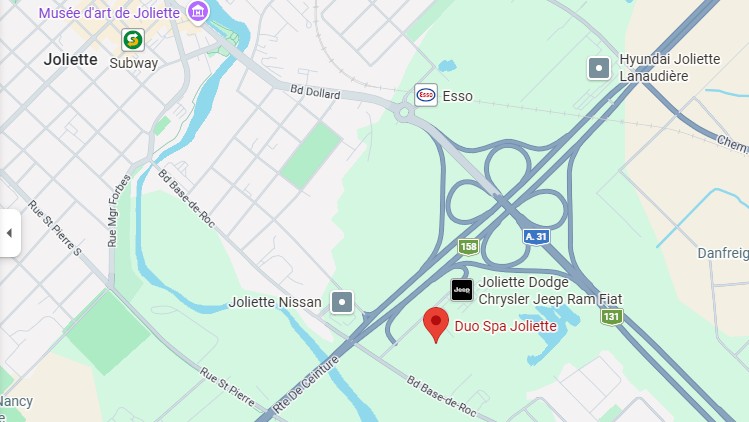The height and width of the screenshot is (422, 749).
Task: Select the Esso gas station marker
Action: coord(426,95)
